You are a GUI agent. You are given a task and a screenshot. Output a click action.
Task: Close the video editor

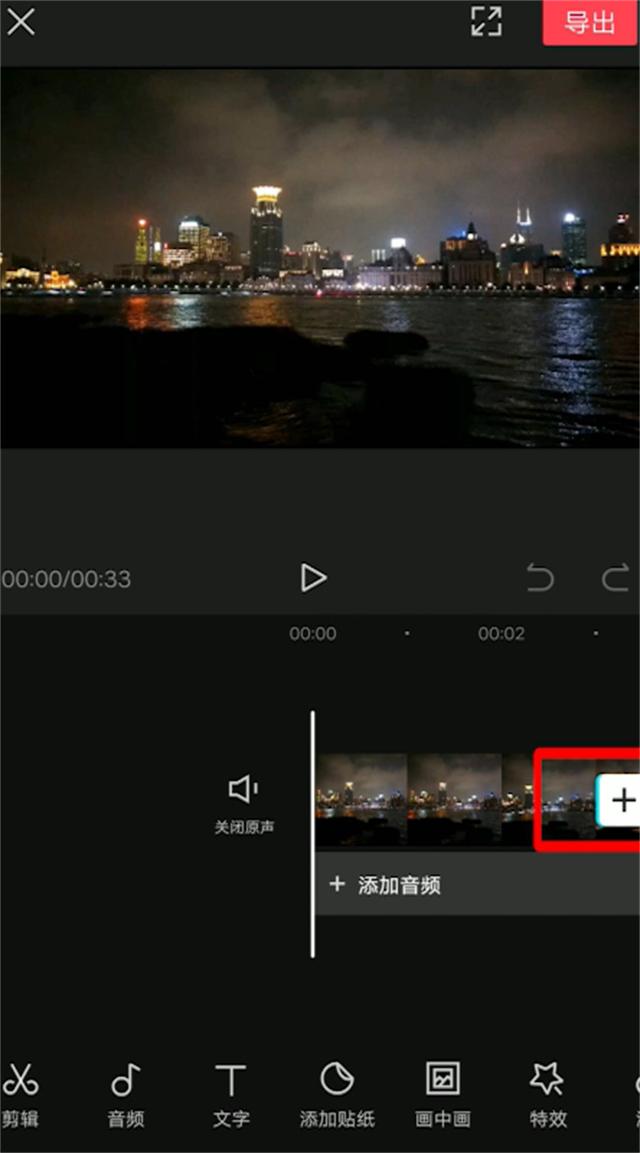click(21, 22)
